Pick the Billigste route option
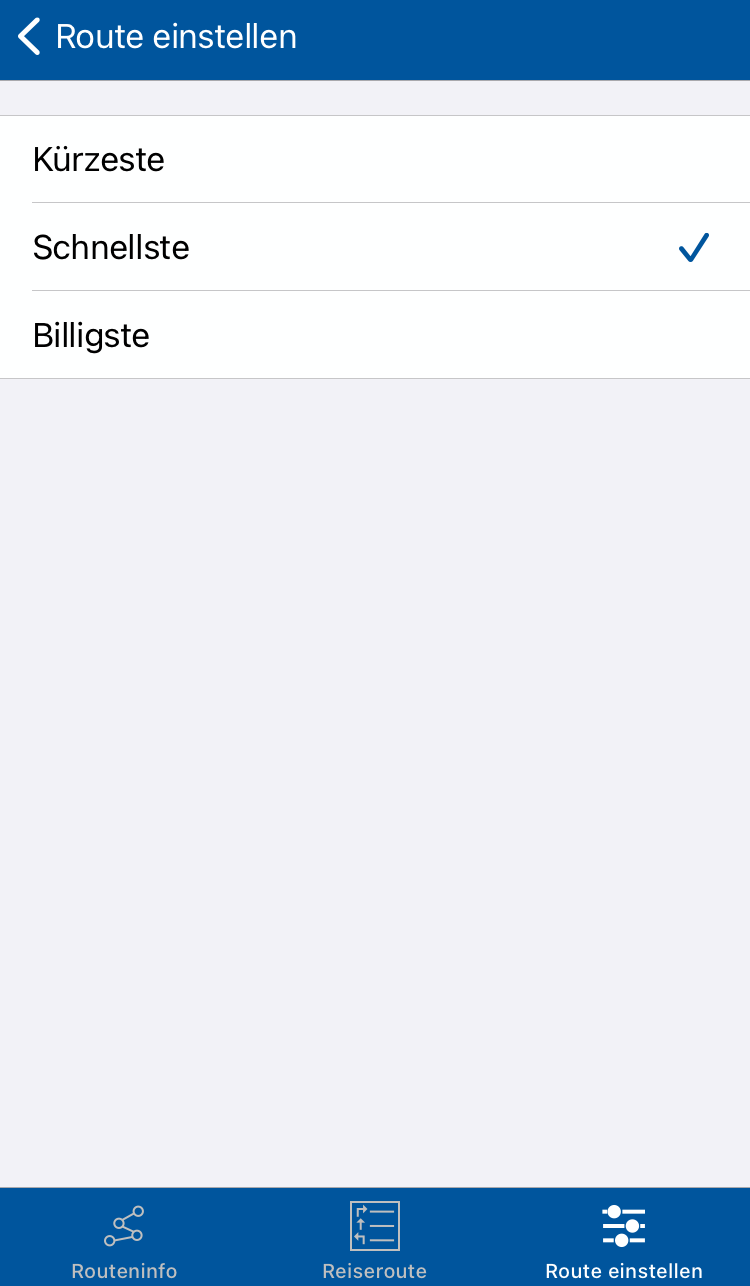Screen dimensions: 750x1286 375,335
